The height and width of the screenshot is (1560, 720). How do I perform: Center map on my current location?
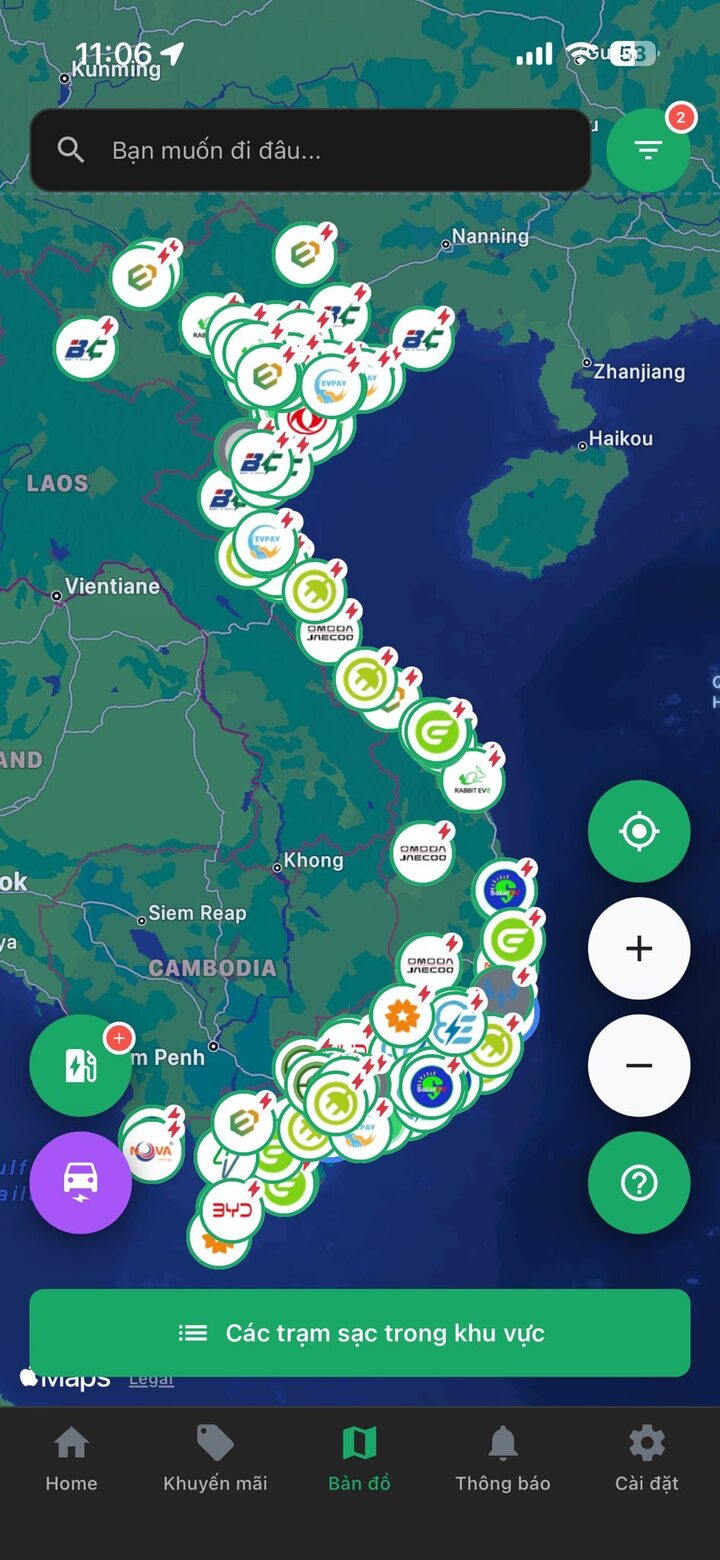pyautogui.click(x=639, y=831)
